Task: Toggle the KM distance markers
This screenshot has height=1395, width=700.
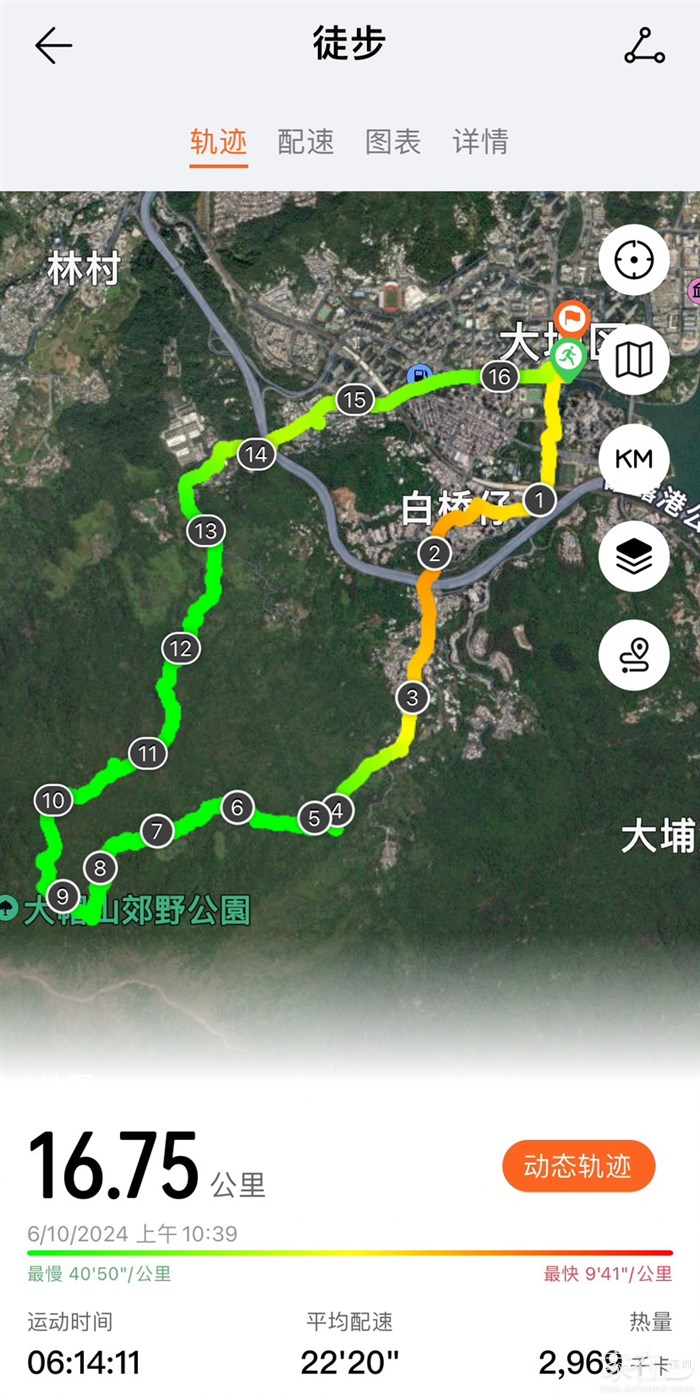Action: [634, 459]
